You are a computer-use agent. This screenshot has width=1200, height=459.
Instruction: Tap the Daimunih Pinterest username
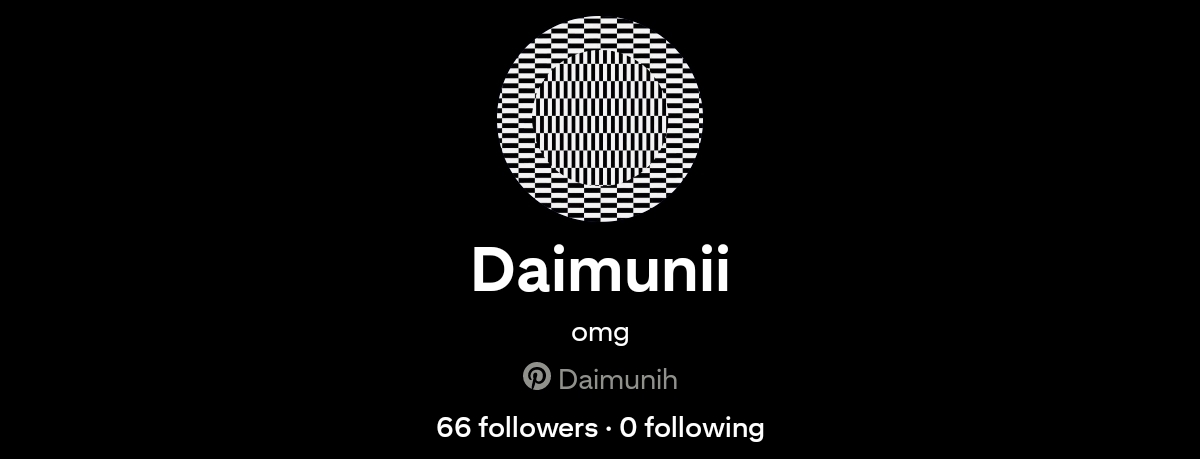(617, 380)
